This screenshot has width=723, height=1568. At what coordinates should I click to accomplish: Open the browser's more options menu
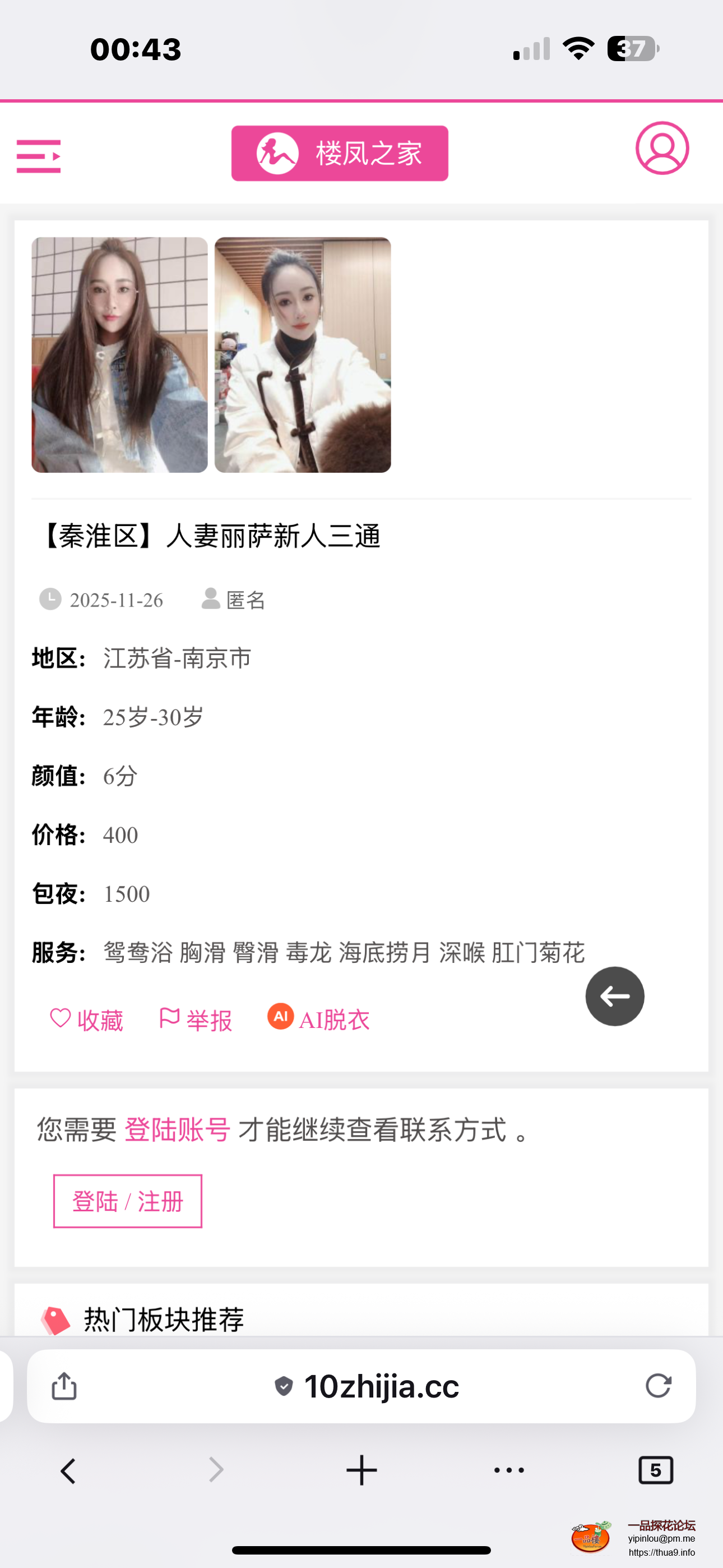tap(509, 1470)
